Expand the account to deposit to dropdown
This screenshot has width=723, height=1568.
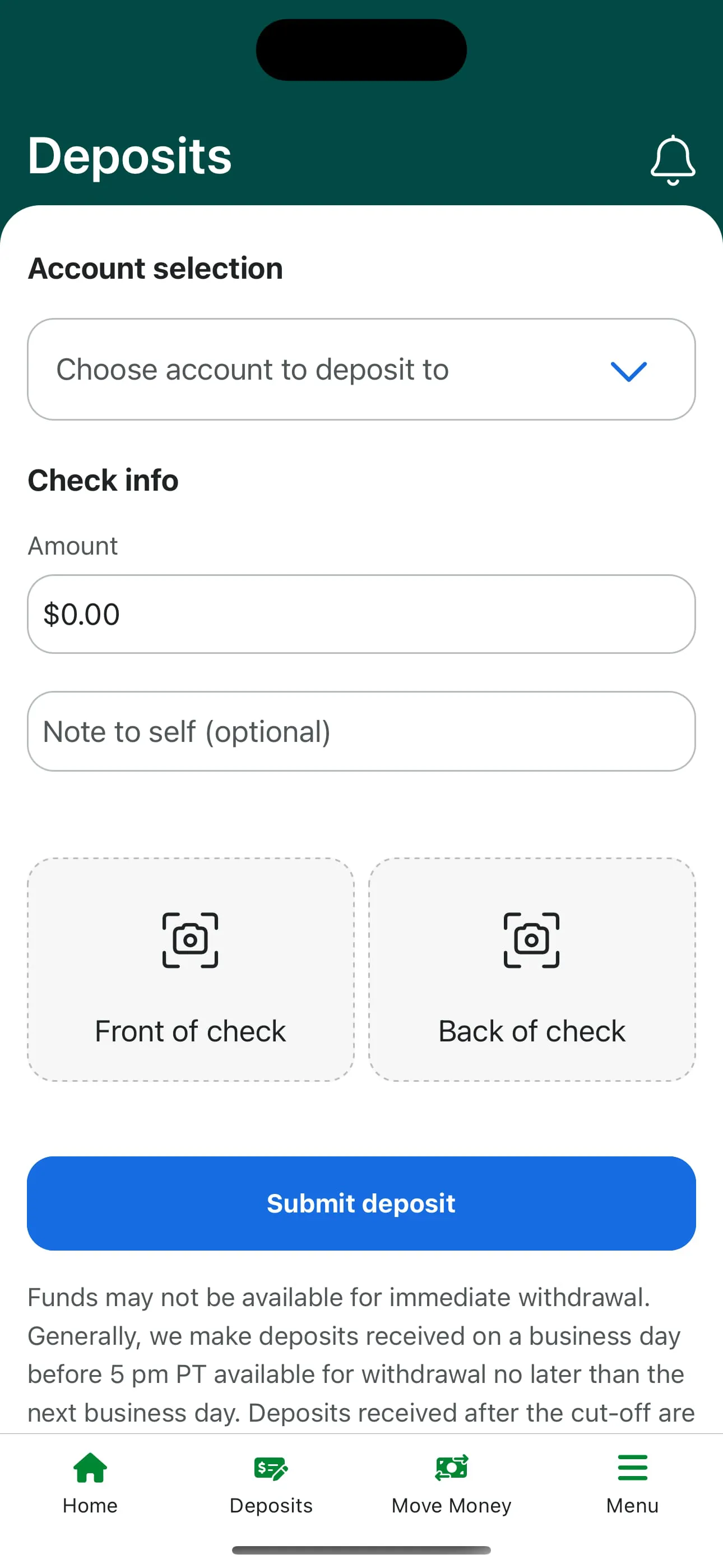coord(361,370)
